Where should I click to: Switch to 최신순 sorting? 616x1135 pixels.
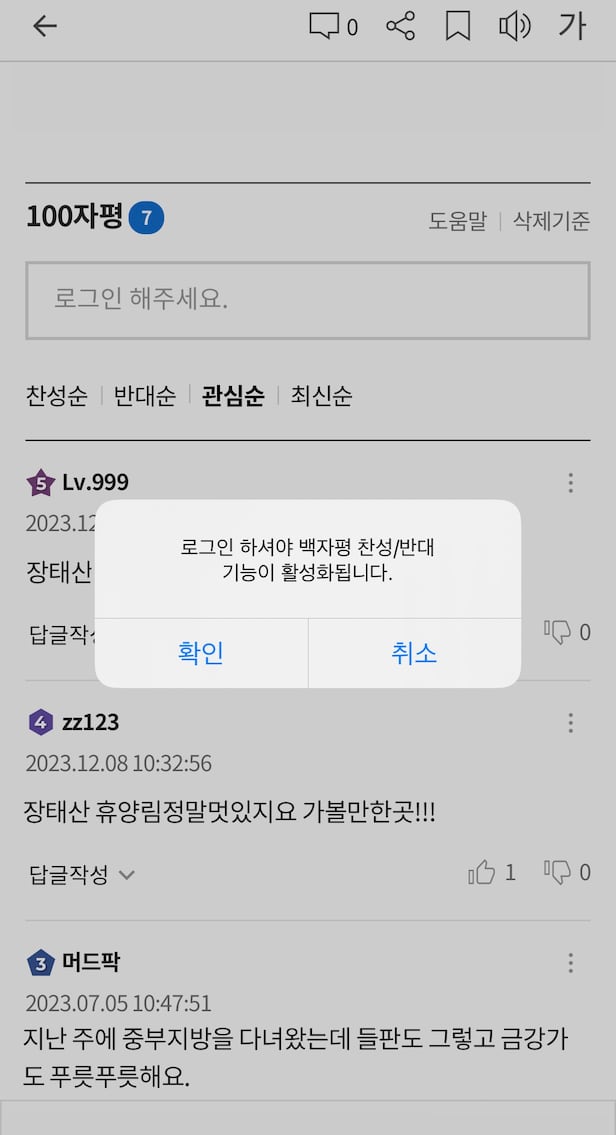321,396
